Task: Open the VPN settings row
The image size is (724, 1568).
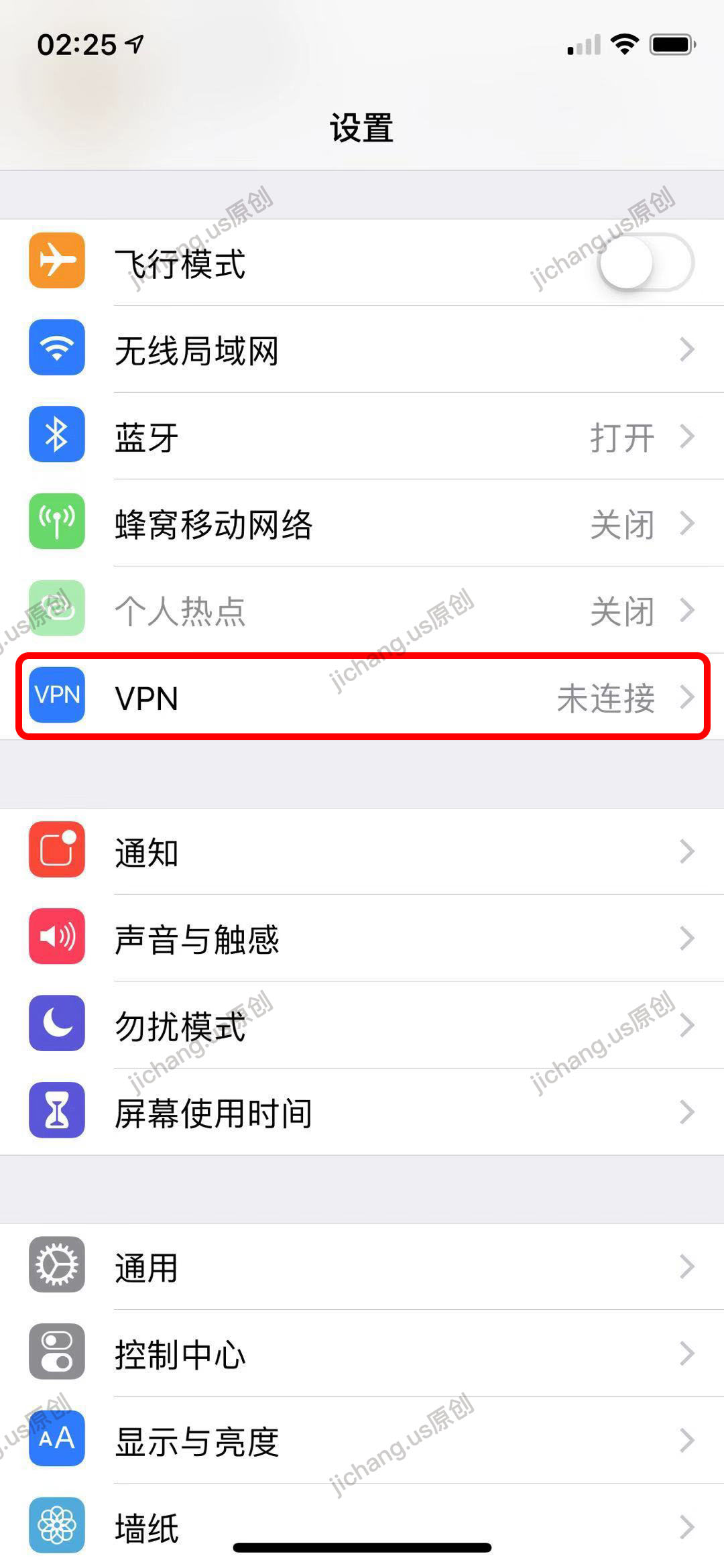Action: [362, 697]
